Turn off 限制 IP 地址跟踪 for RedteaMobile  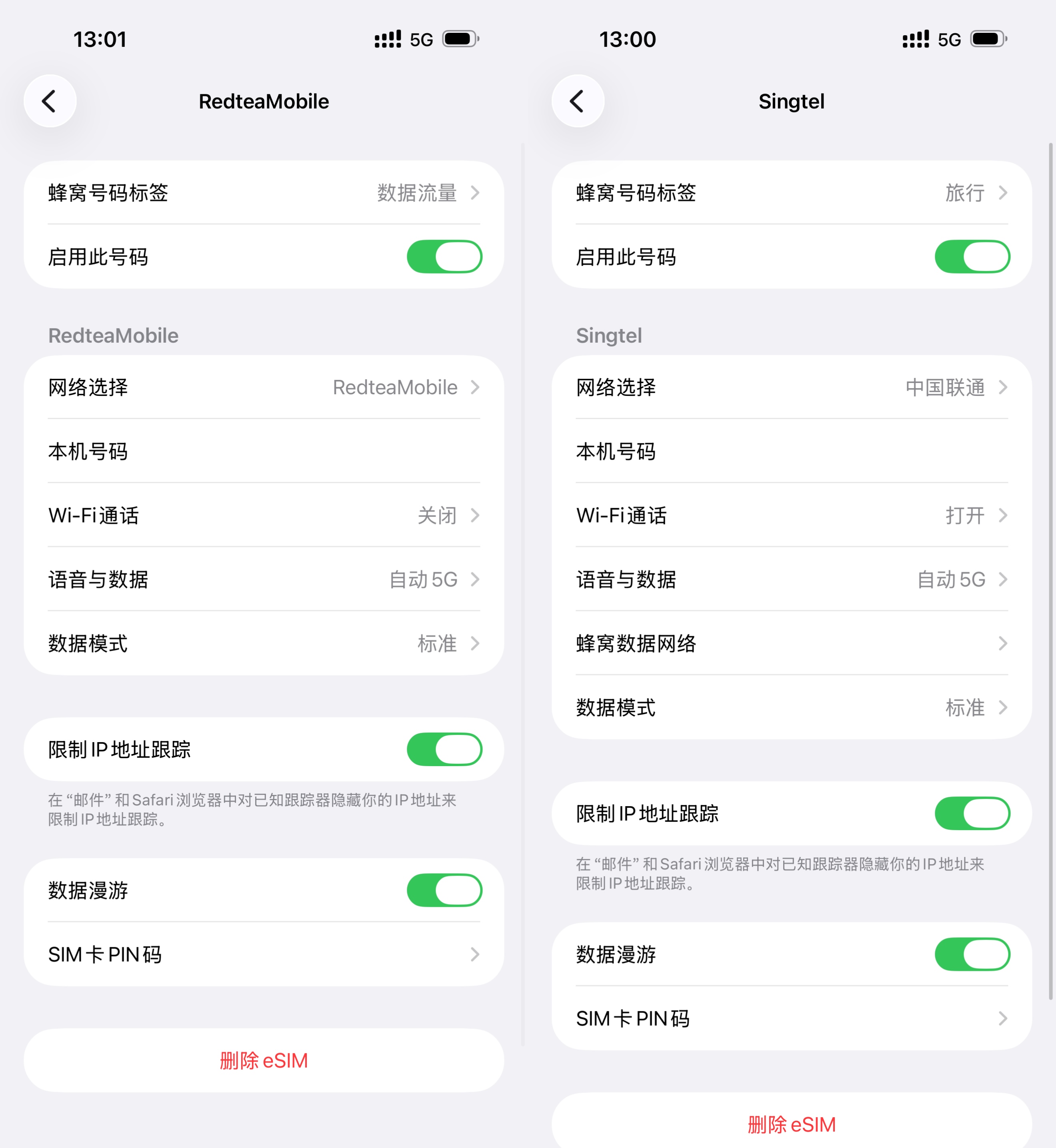click(x=444, y=749)
